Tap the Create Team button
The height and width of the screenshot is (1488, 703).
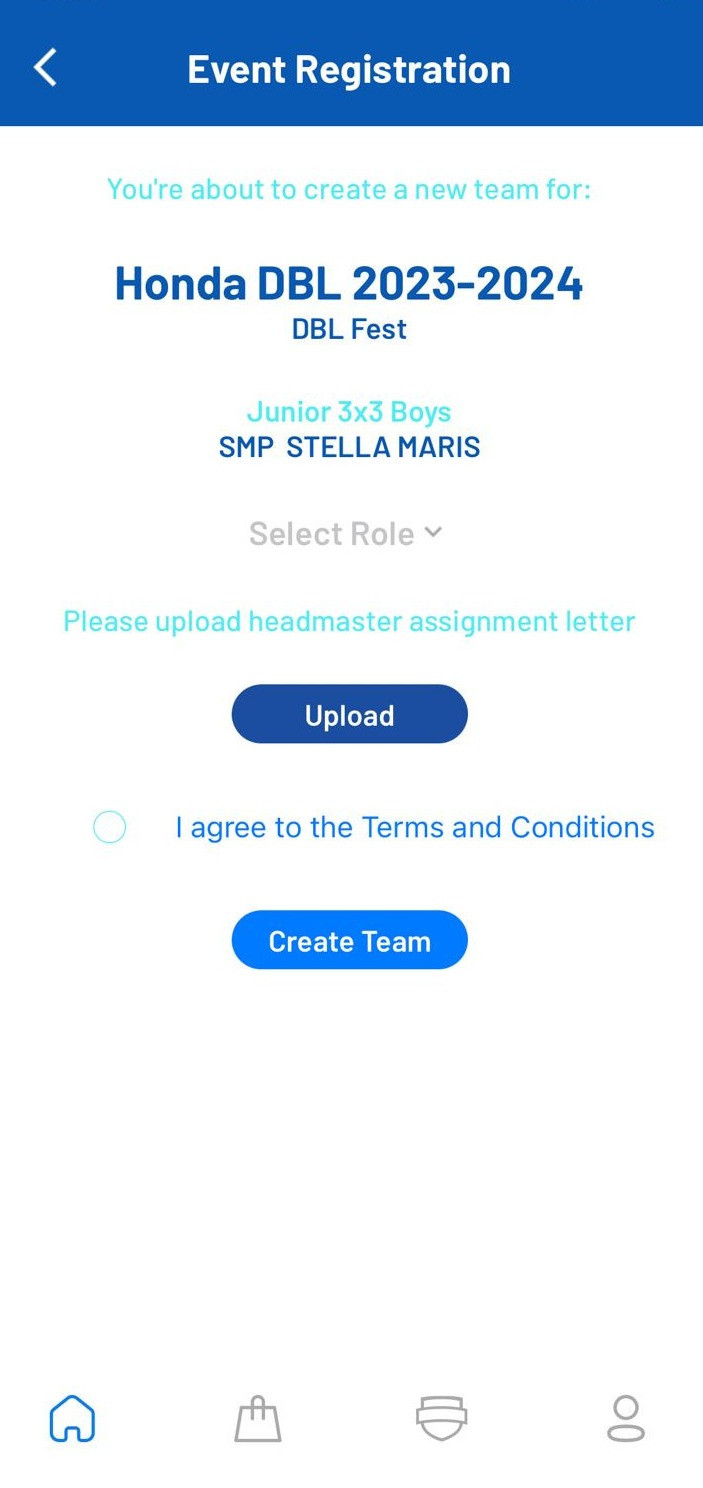pos(349,940)
